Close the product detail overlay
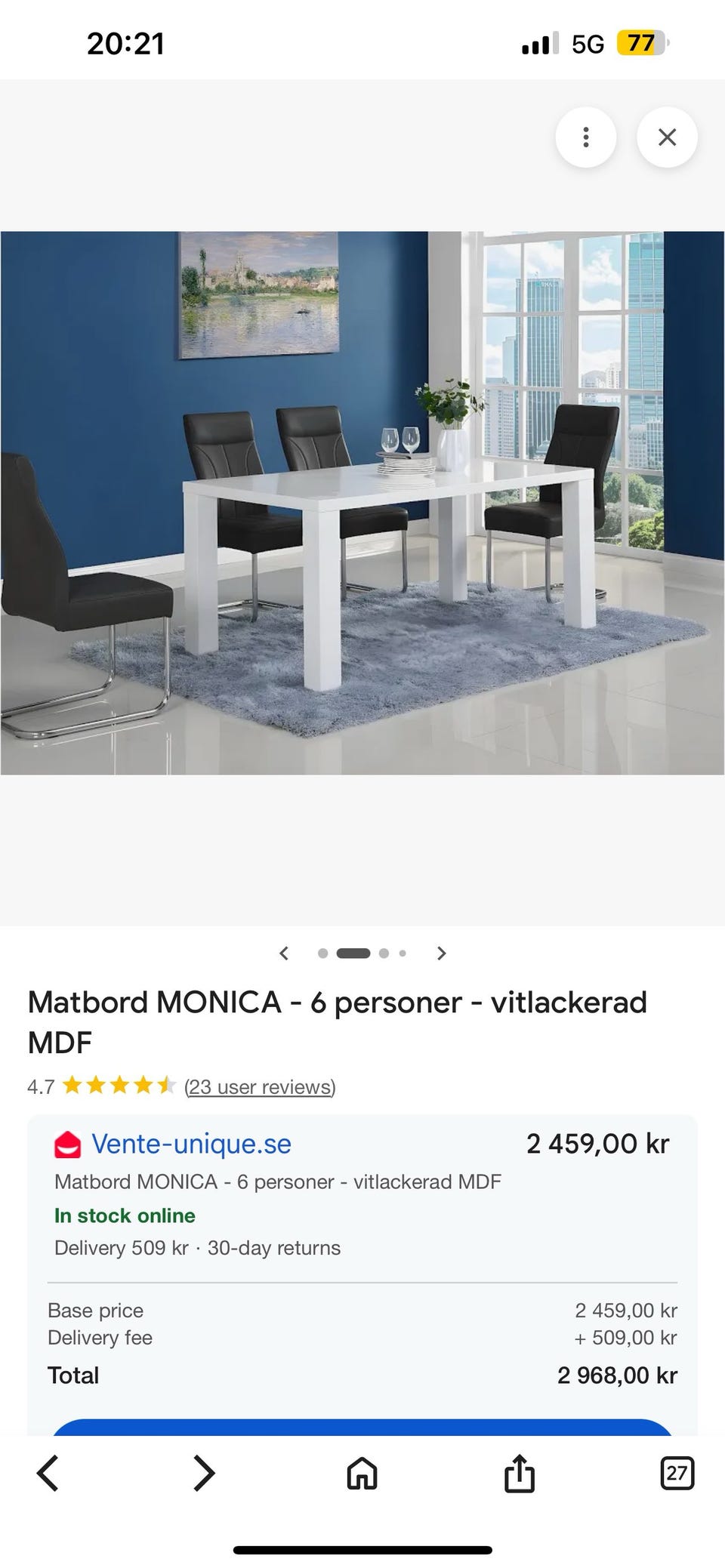This screenshot has height=1568, width=725. coord(667,137)
